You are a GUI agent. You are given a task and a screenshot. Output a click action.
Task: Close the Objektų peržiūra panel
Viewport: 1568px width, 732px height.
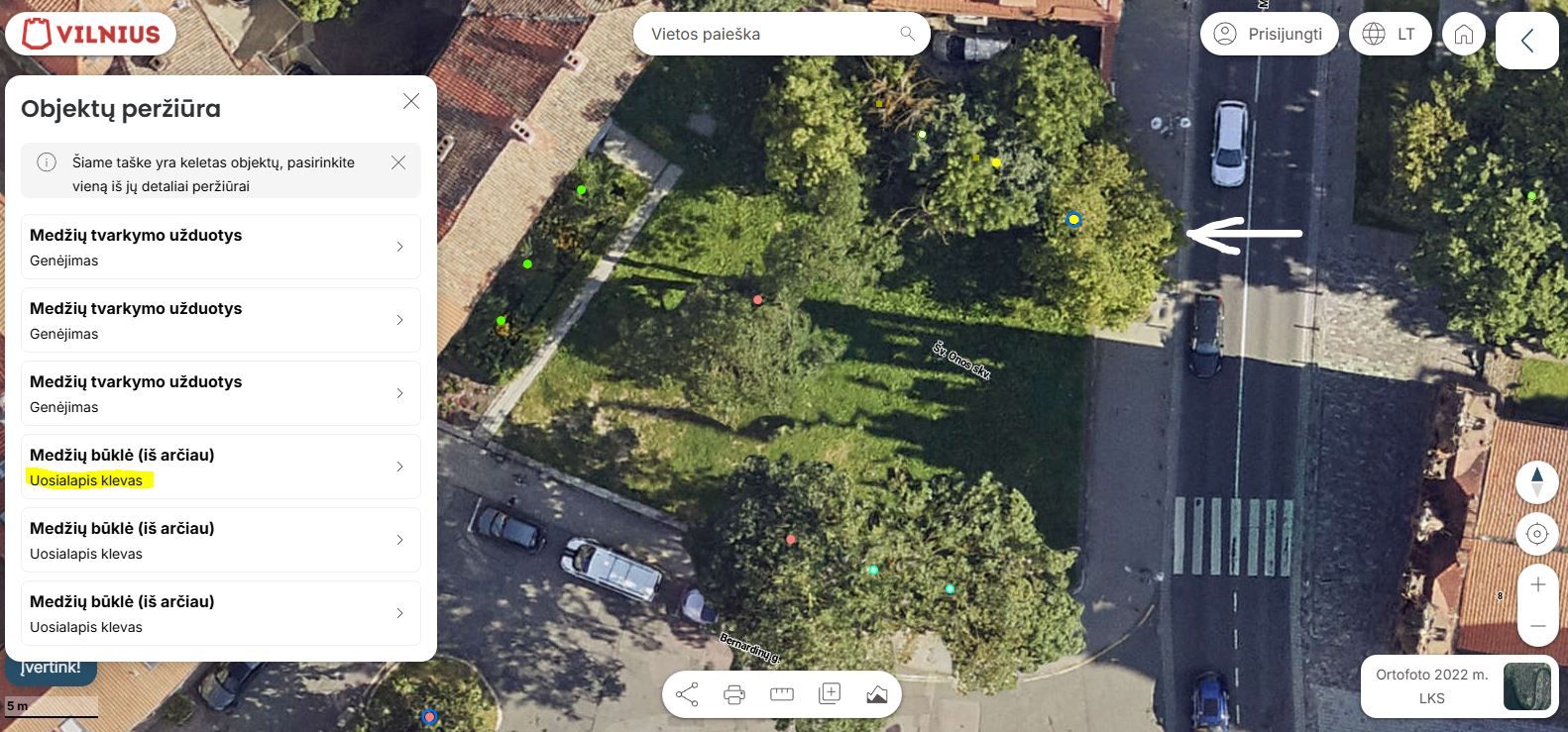pos(411,101)
